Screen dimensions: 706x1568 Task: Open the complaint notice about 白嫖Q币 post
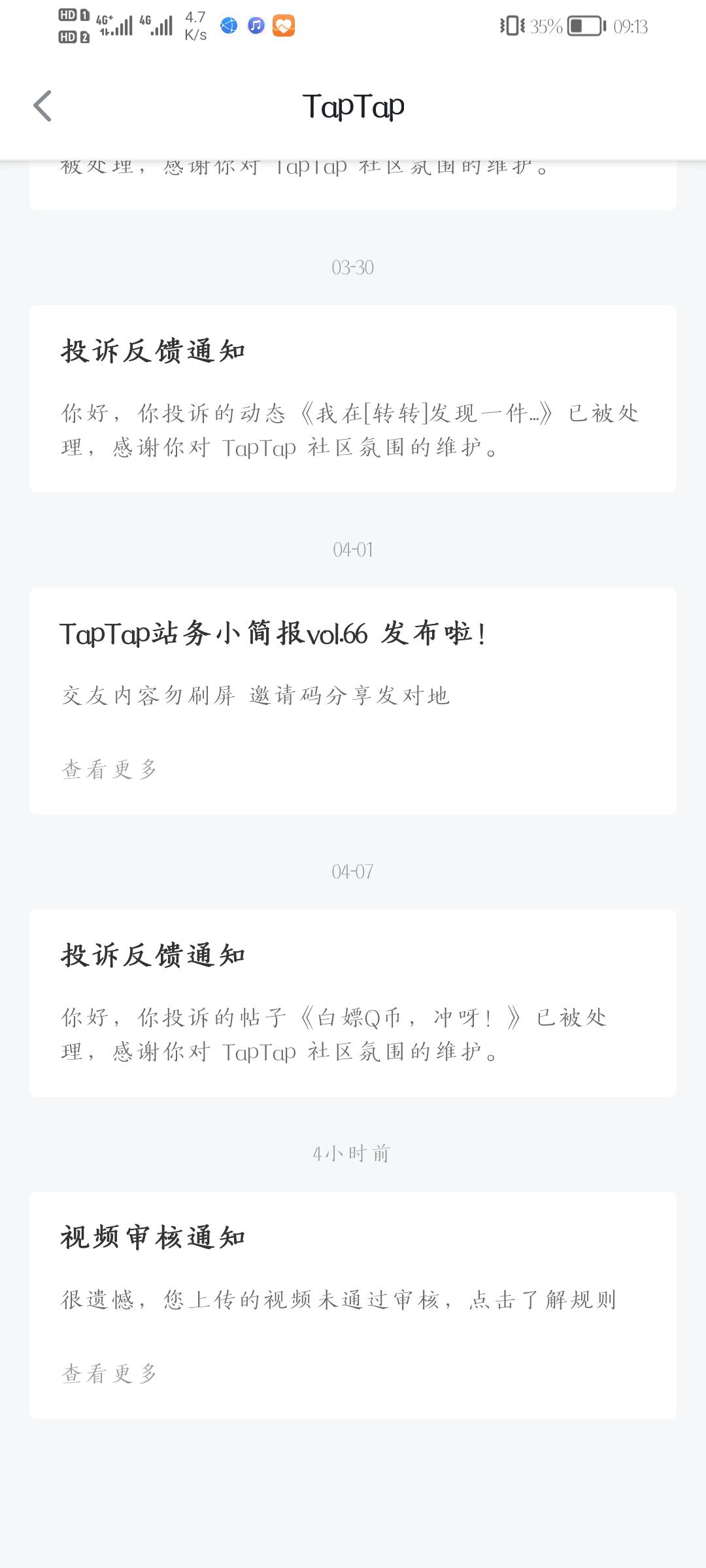pos(353,1003)
